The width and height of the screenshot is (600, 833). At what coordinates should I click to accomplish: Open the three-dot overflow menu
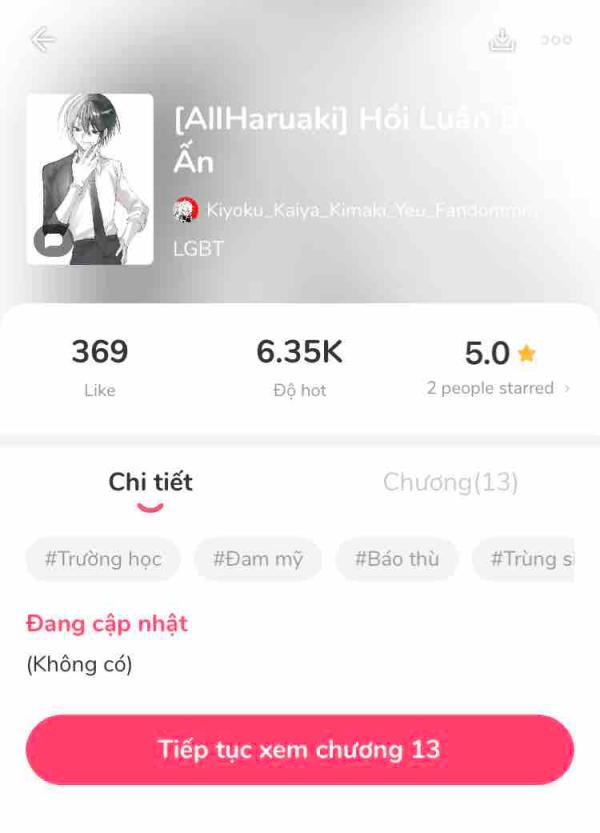pyautogui.click(x=556, y=40)
